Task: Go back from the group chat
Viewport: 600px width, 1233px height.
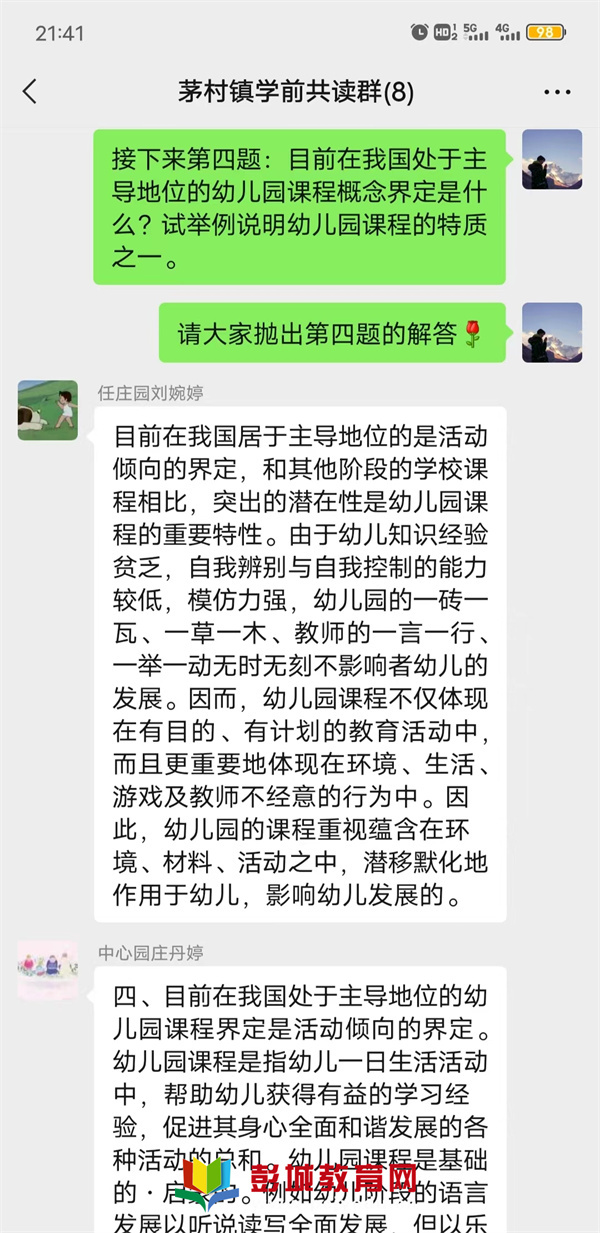Action: coord(30,92)
